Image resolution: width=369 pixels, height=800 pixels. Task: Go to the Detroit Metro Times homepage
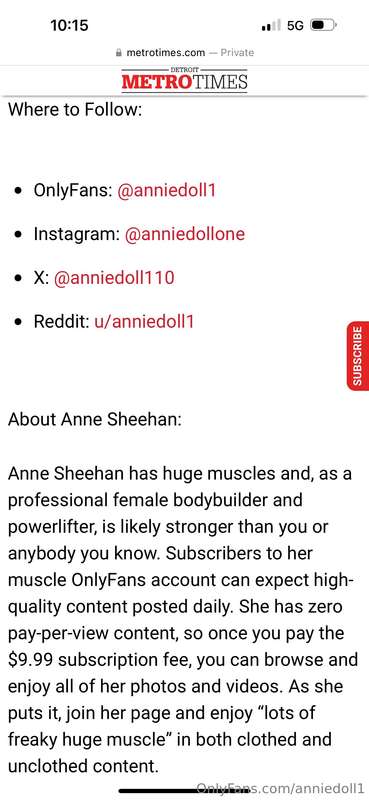pyautogui.click(x=184, y=80)
